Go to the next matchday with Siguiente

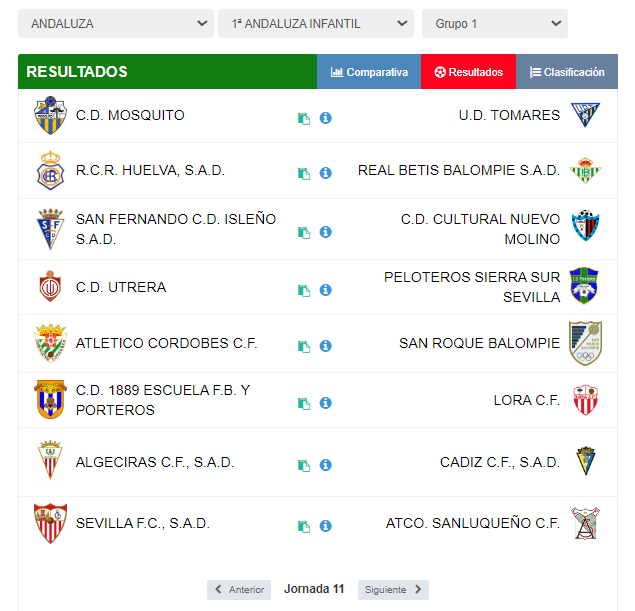point(393,589)
